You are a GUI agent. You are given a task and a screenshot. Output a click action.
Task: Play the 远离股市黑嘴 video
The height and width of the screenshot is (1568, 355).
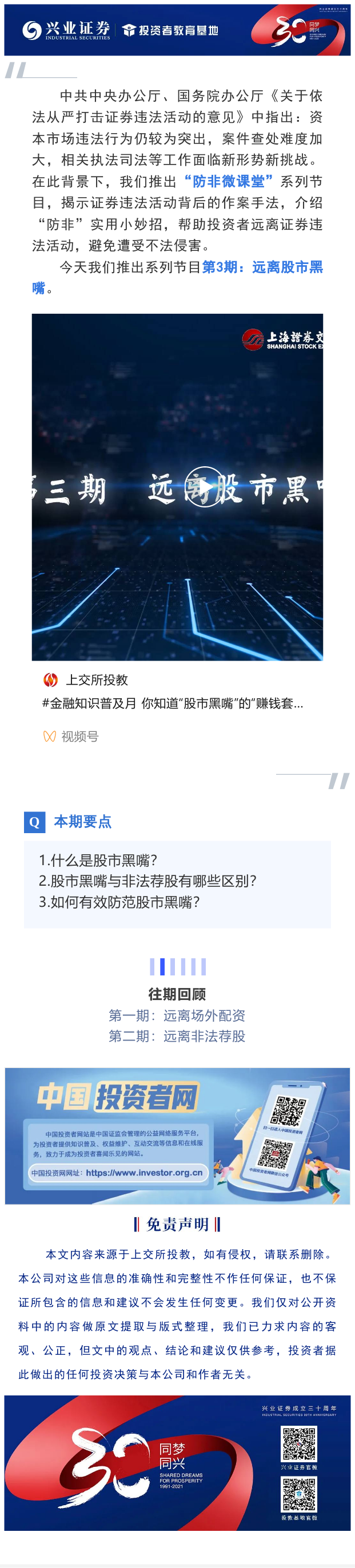point(204,487)
